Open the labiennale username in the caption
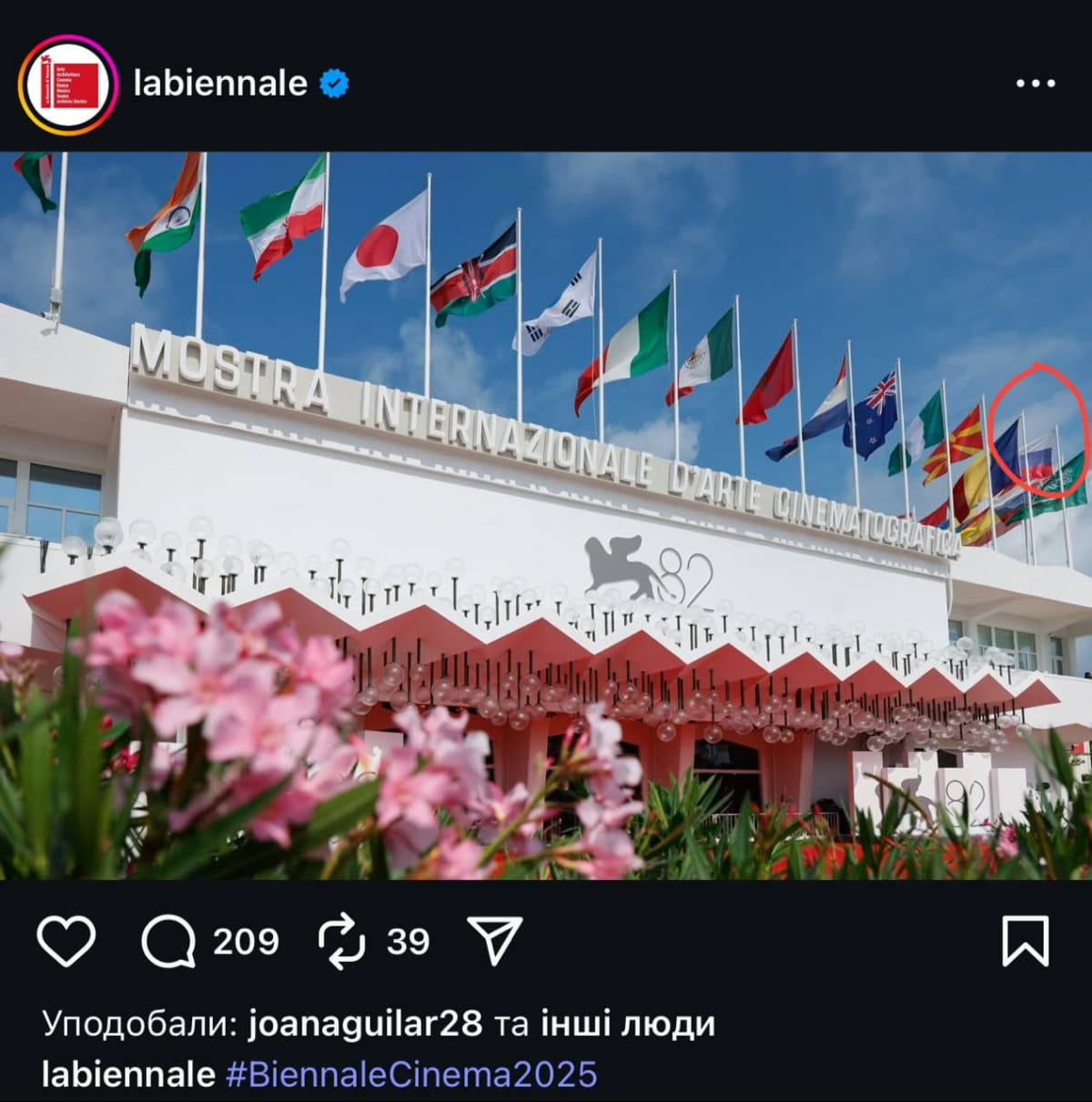1092x1102 pixels. pyautogui.click(x=128, y=1074)
